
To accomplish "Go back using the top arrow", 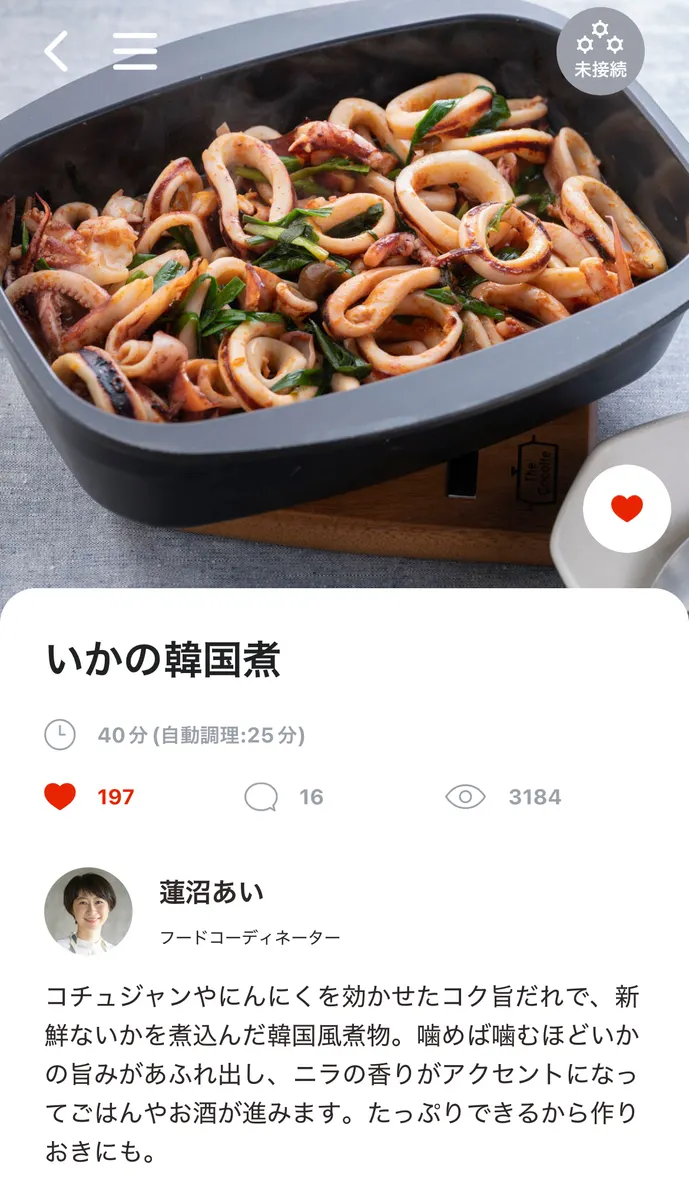I will coord(56,51).
